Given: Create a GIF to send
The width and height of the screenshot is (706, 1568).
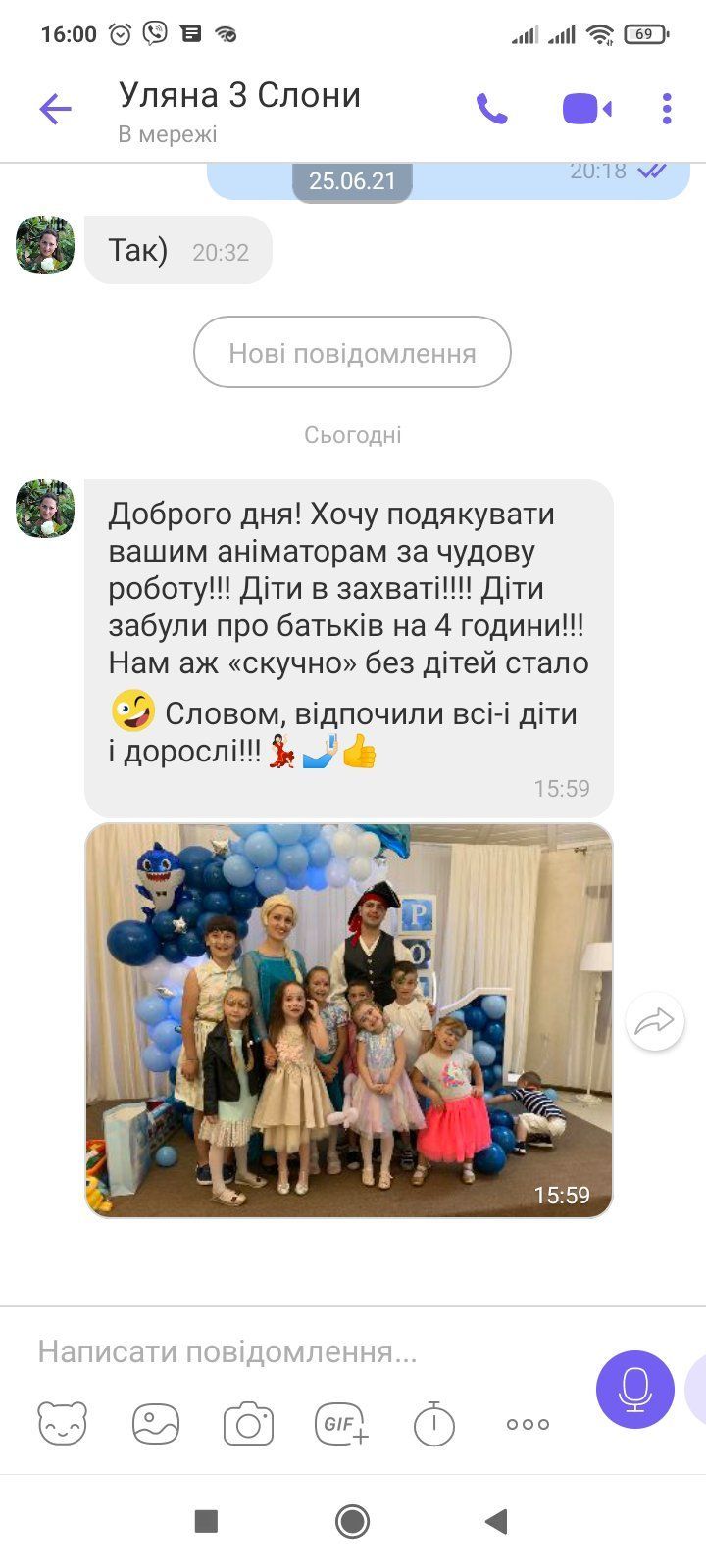Looking at the screenshot, I should [x=341, y=1423].
